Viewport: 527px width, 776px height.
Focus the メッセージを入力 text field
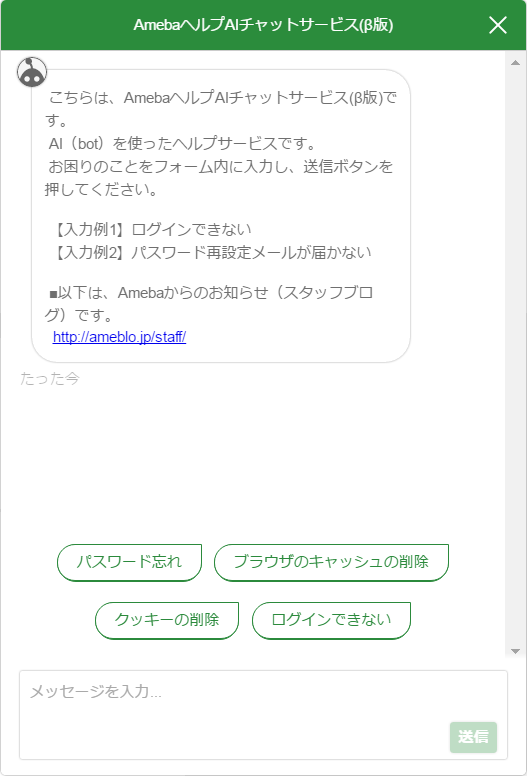click(263, 715)
